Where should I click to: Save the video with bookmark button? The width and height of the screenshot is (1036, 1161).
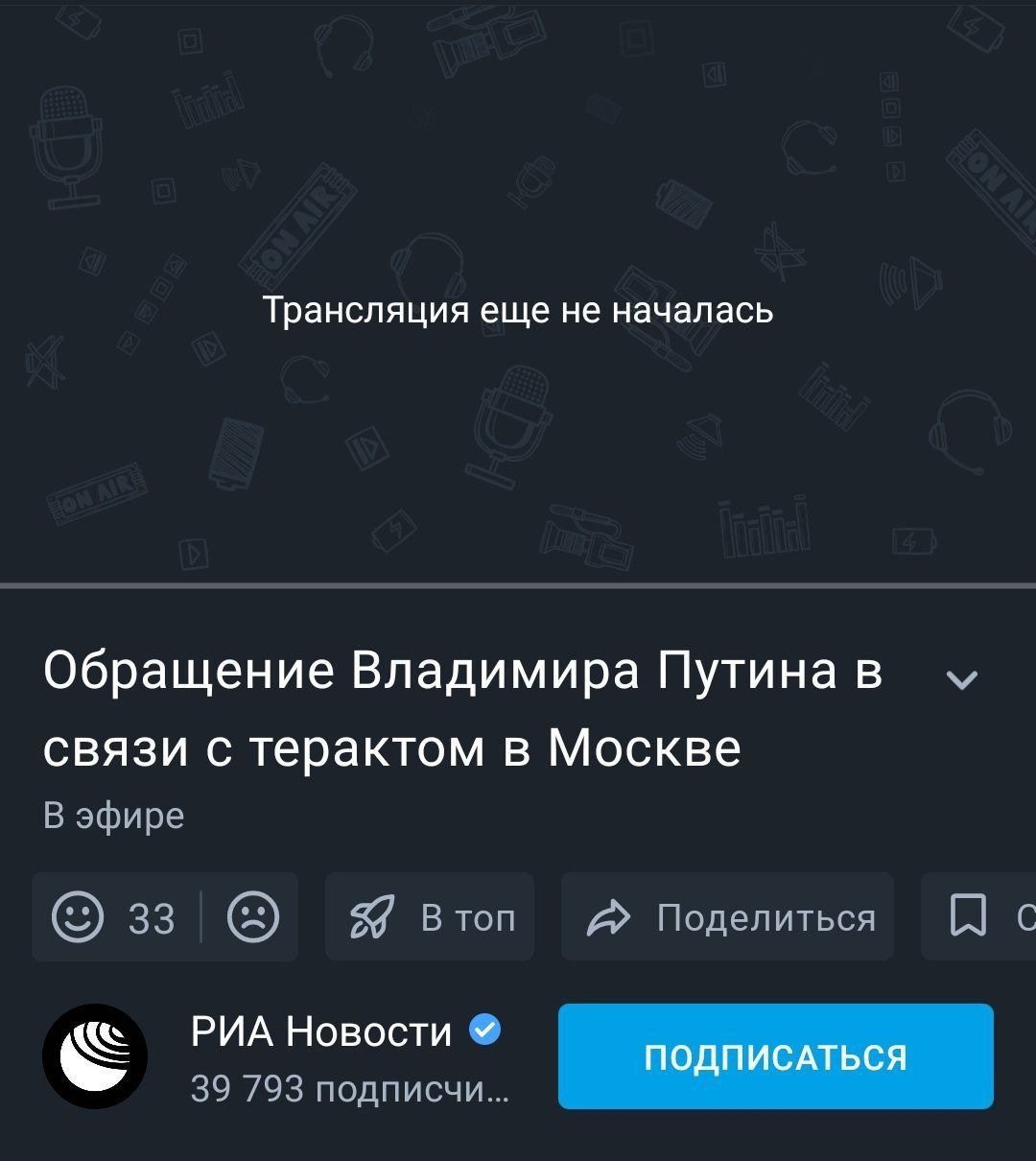[x=969, y=916]
